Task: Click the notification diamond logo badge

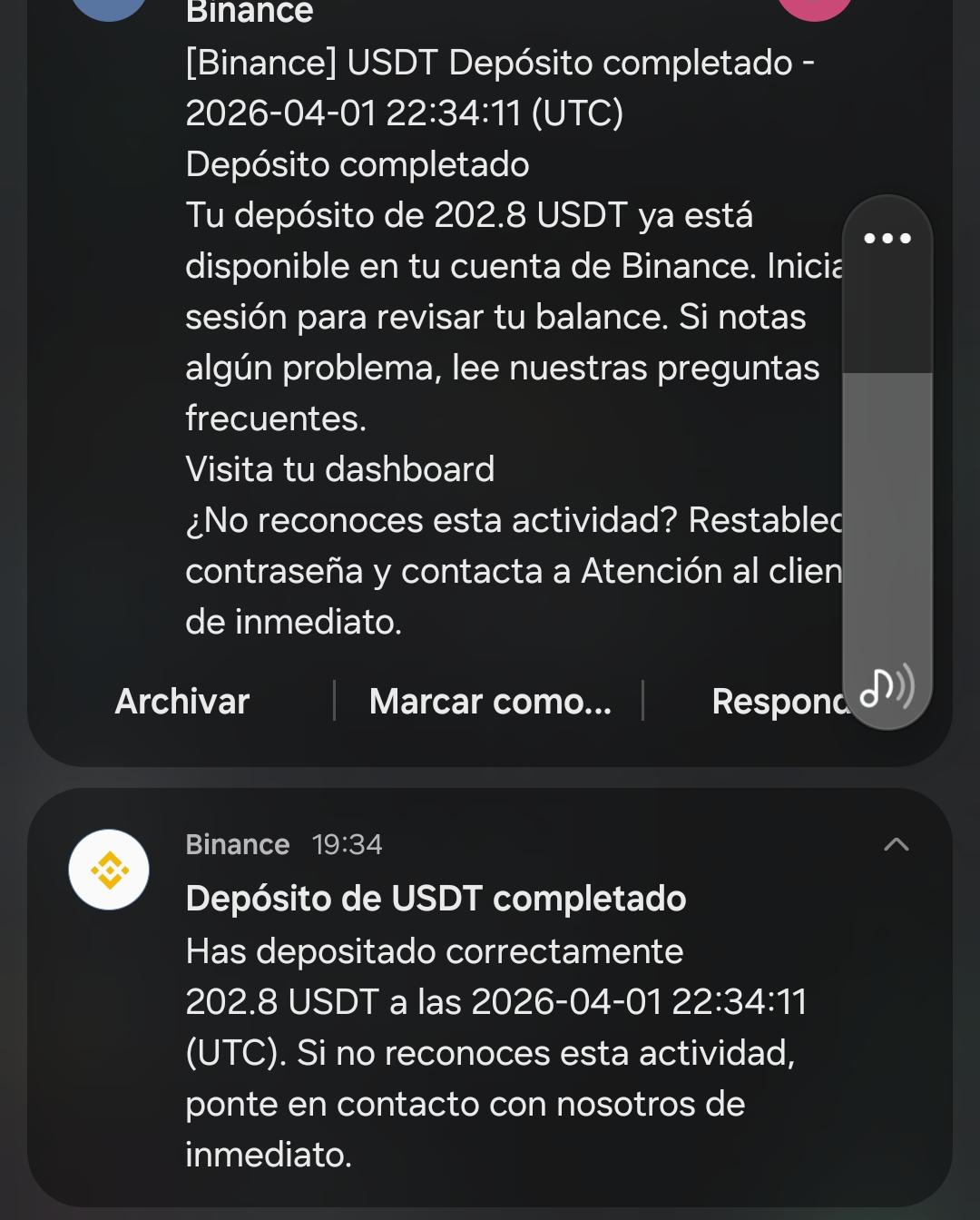Action: 109,869
